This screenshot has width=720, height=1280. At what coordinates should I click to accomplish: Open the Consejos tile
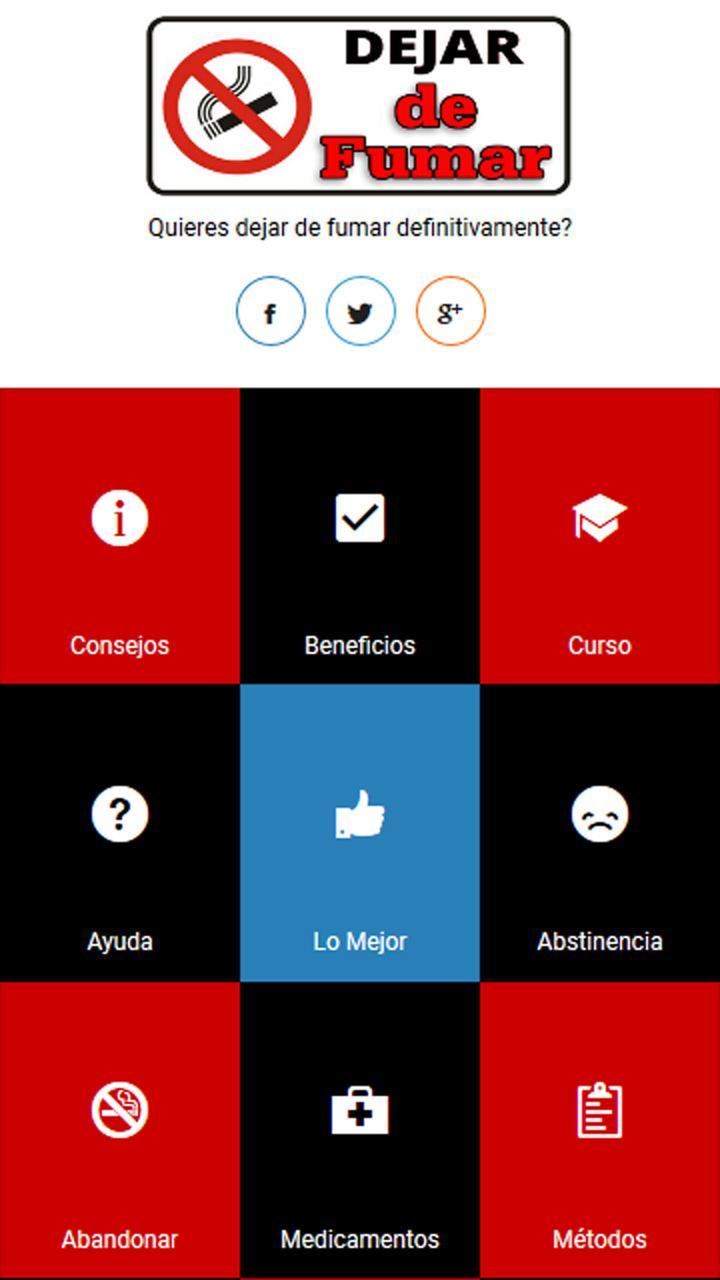120,536
